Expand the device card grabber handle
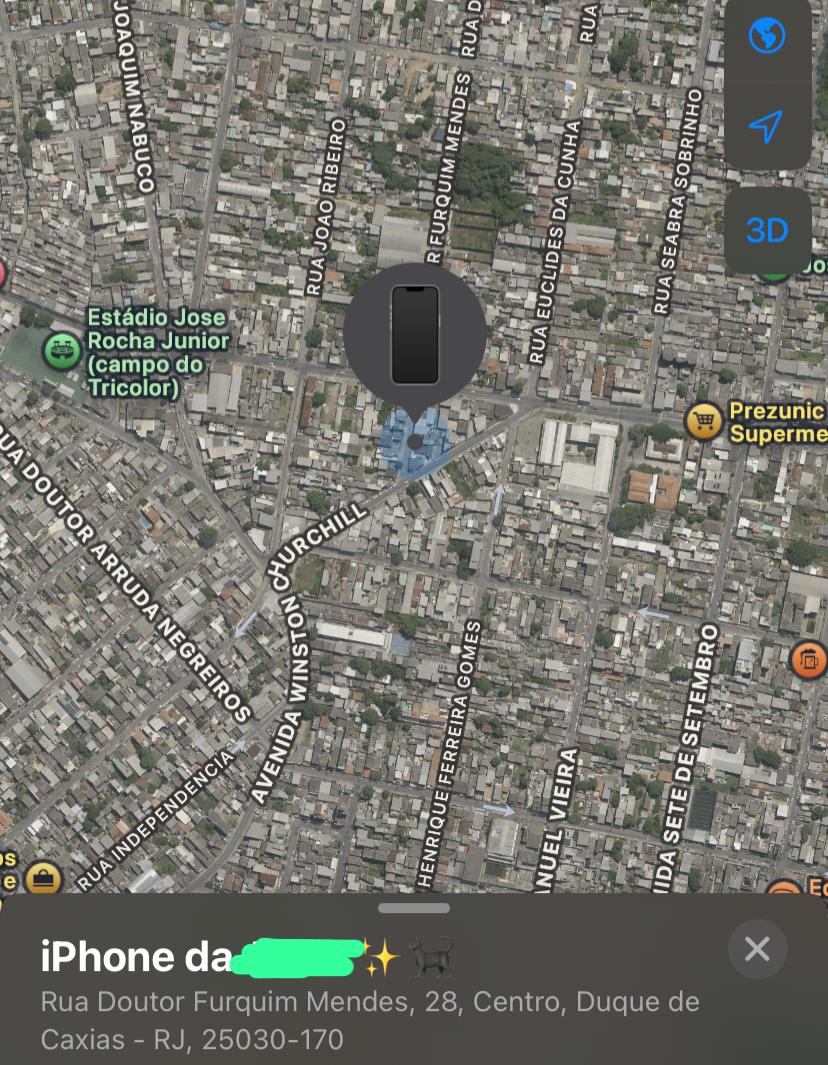This screenshot has width=828, height=1065. [x=414, y=908]
